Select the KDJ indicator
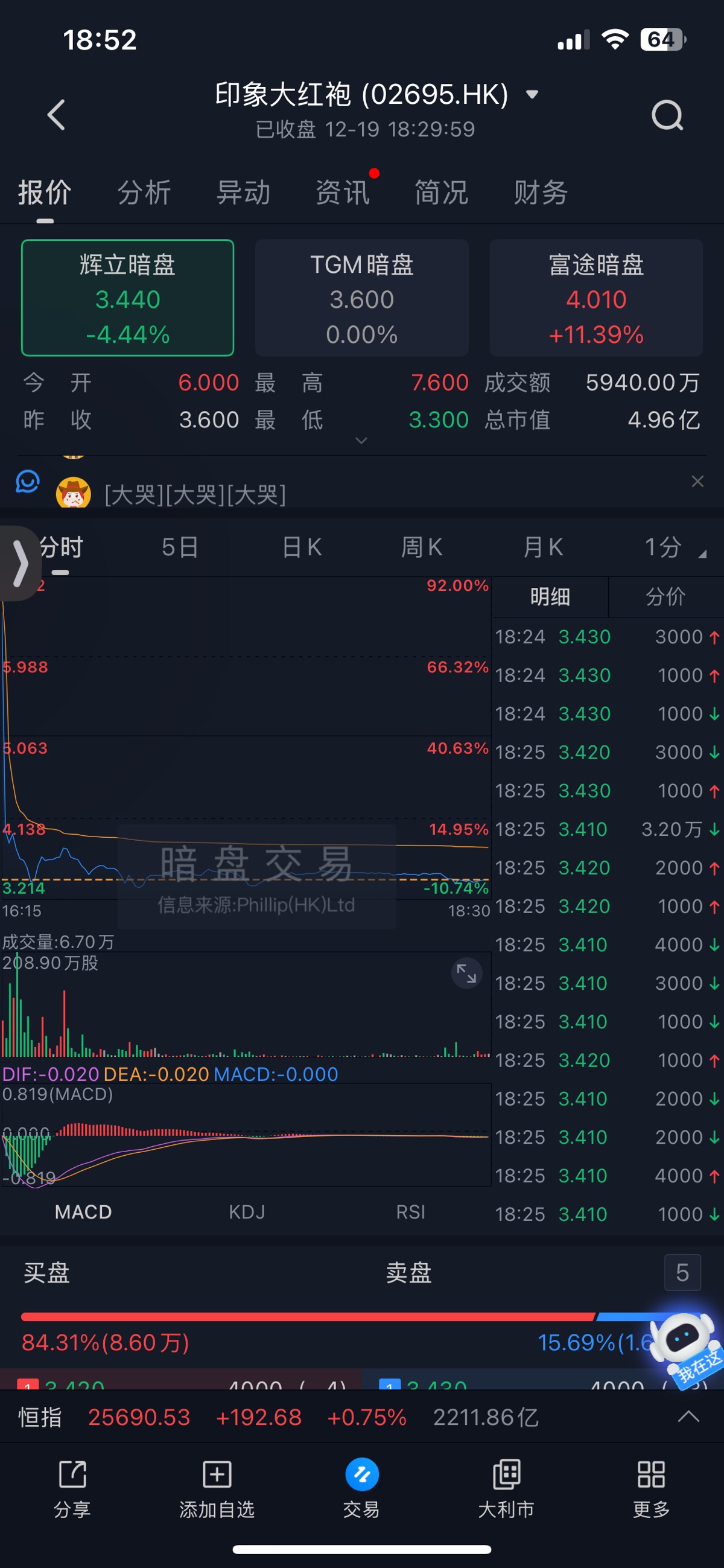The height and width of the screenshot is (1568, 724). [246, 1212]
